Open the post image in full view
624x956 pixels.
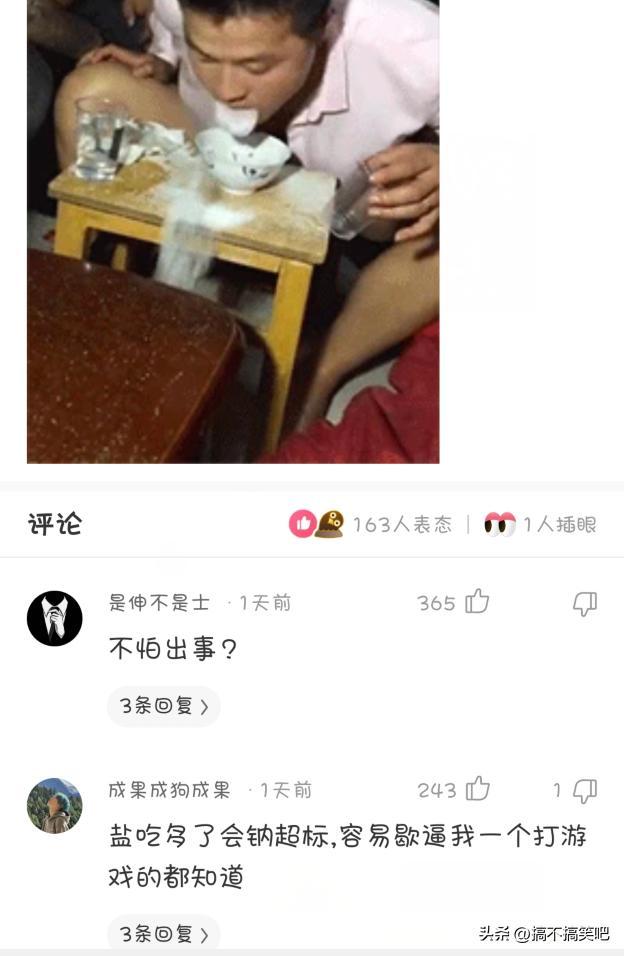tap(233, 230)
